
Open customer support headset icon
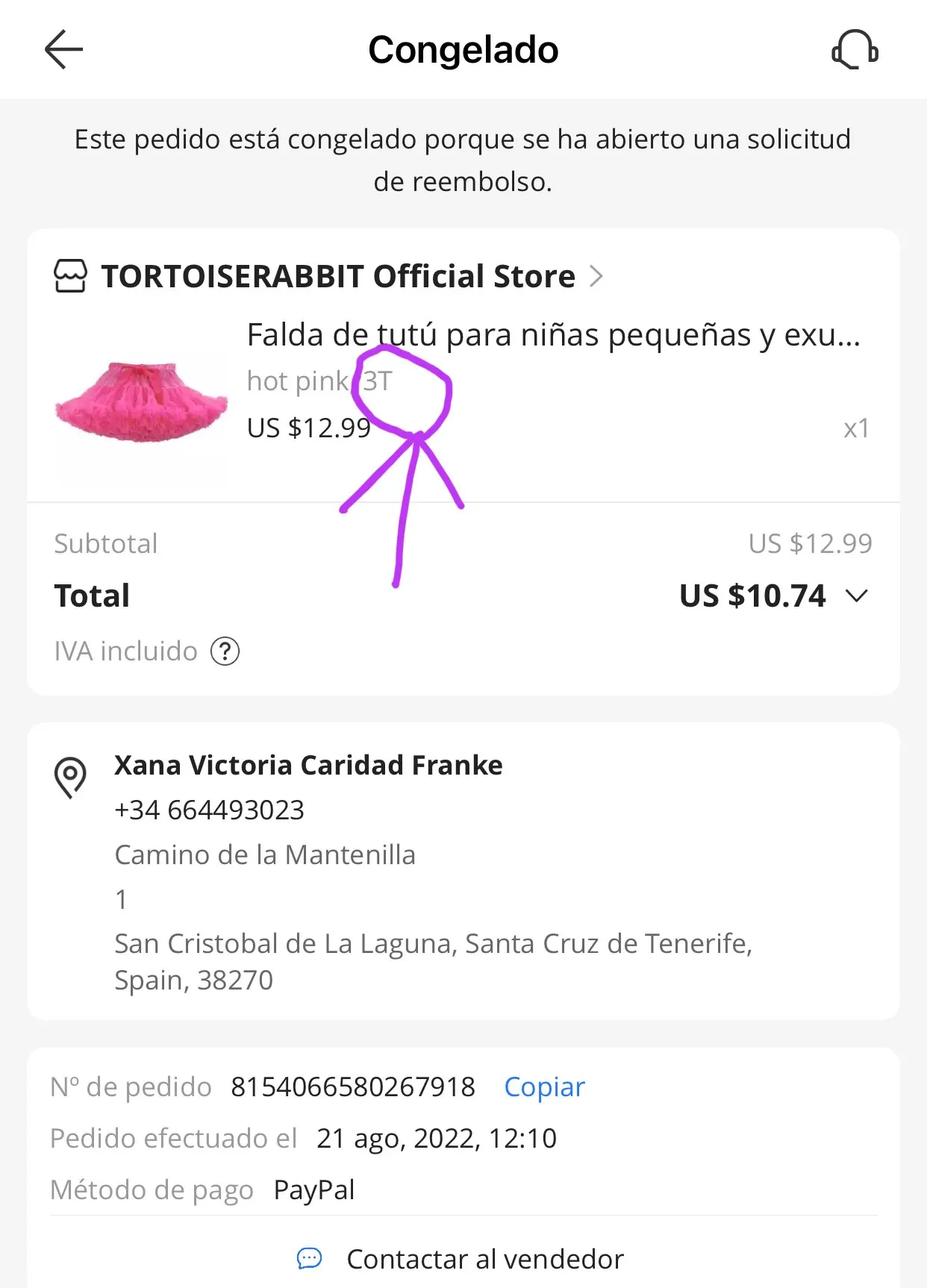855,50
